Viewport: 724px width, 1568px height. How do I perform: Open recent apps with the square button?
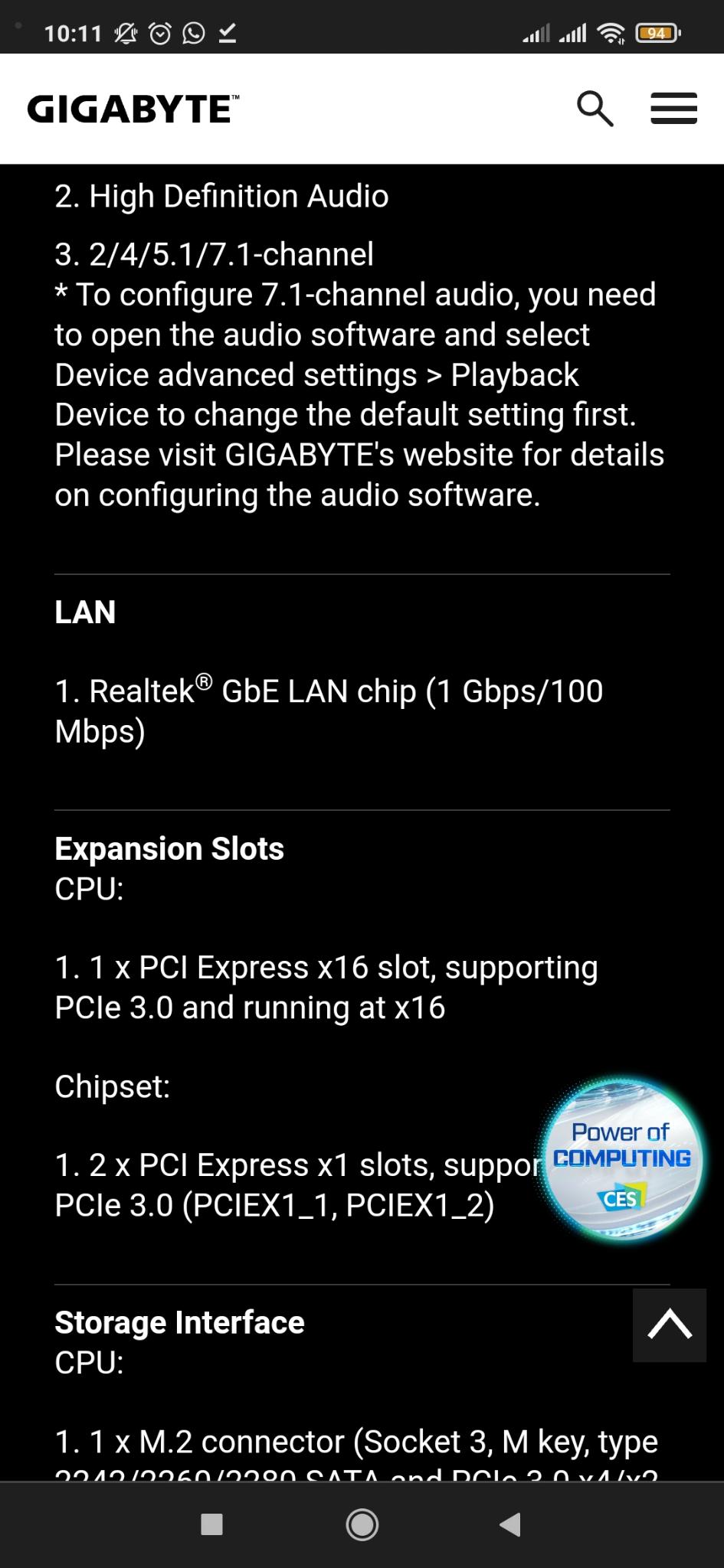211,1524
